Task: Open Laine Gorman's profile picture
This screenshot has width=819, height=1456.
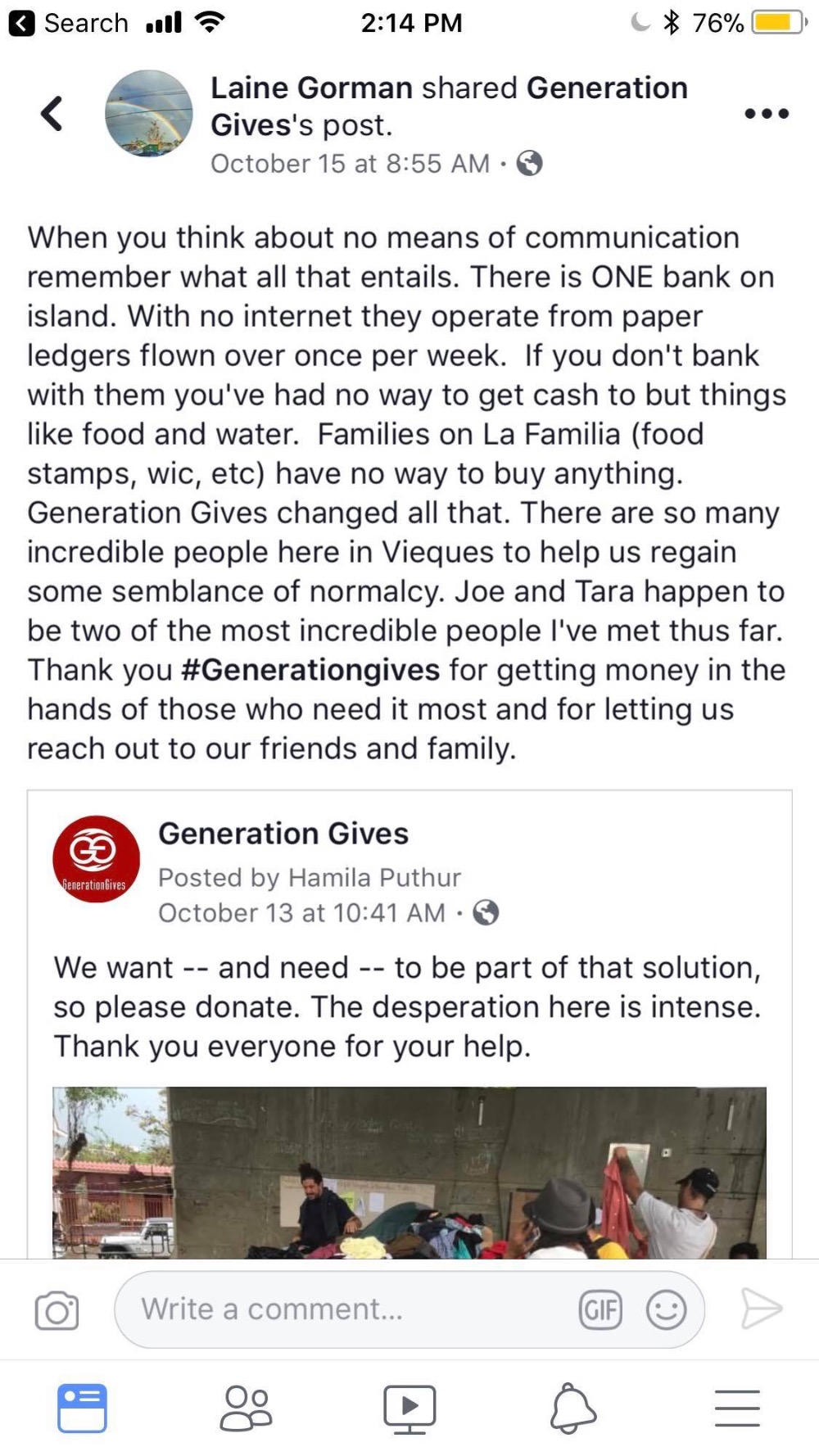Action: [x=149, y=113]
